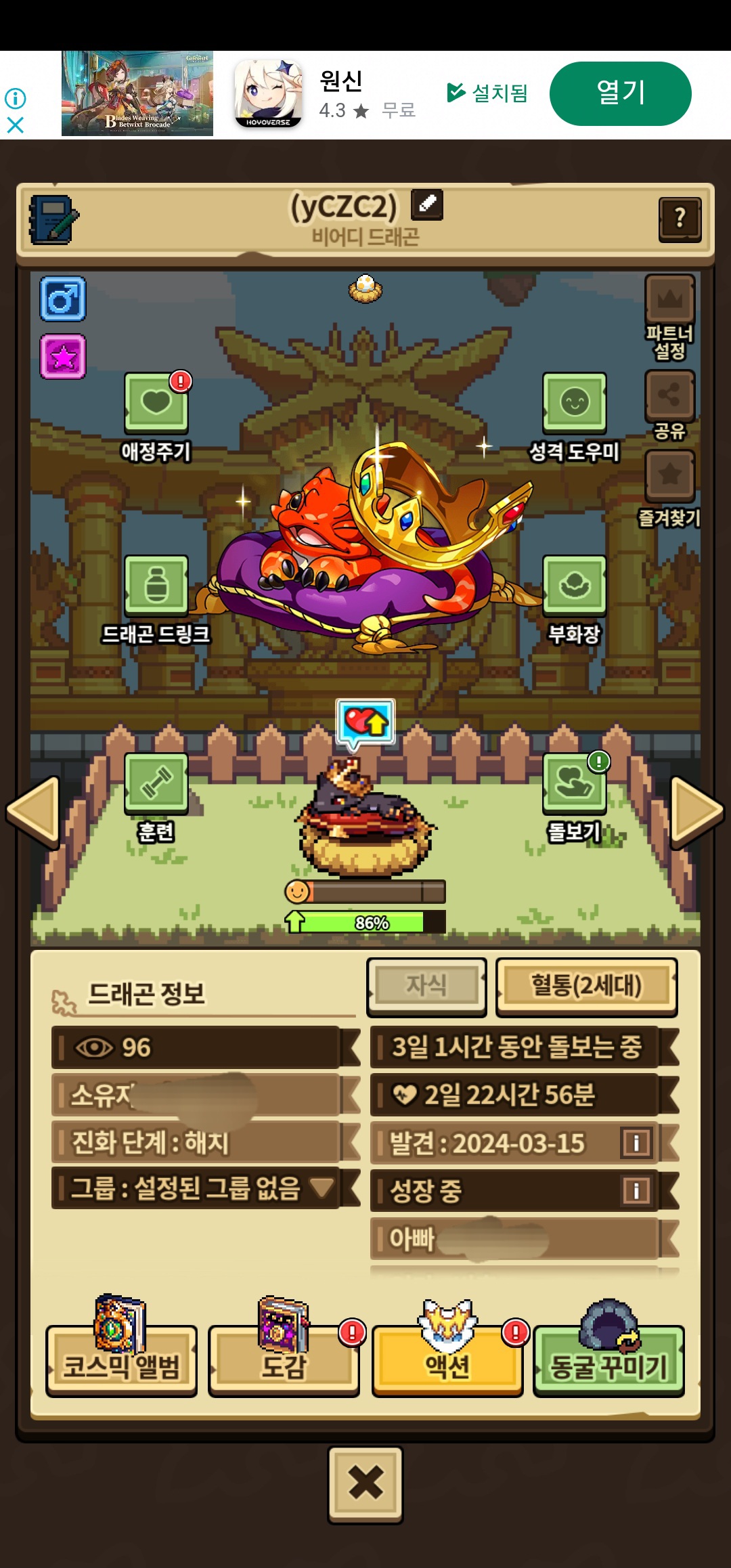Show next dragon with right arrow
Viewport: 731px width, 1568px height.
coord(697,812)
